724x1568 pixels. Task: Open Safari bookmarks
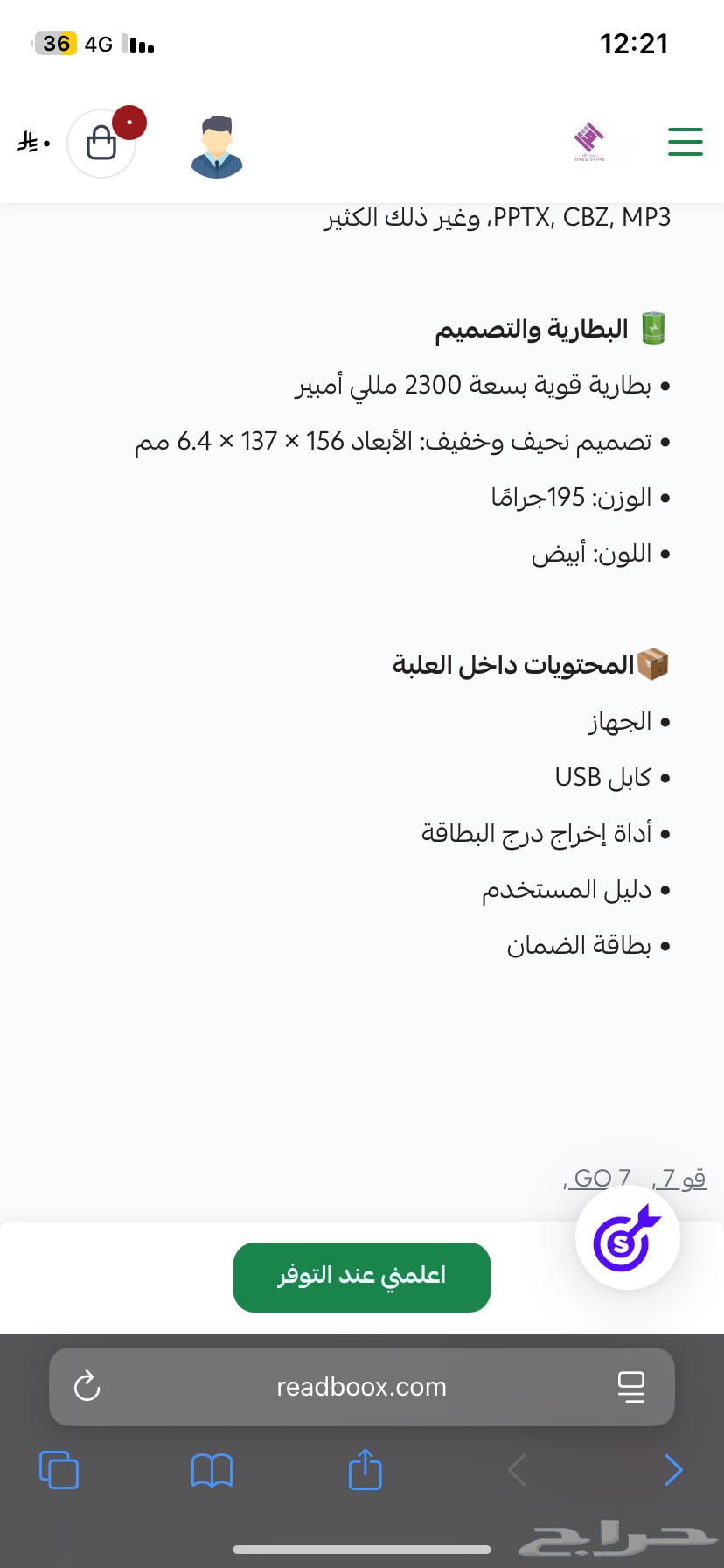pyautogui.click(x=212, y=1470)
